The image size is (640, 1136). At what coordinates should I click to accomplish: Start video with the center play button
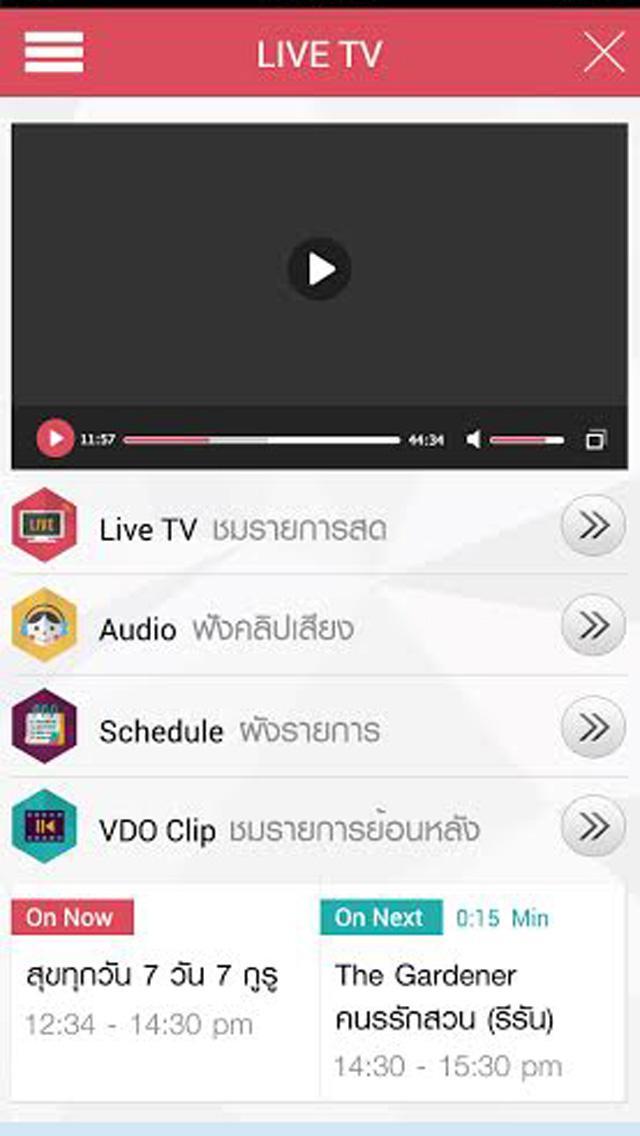click(320, 269)
